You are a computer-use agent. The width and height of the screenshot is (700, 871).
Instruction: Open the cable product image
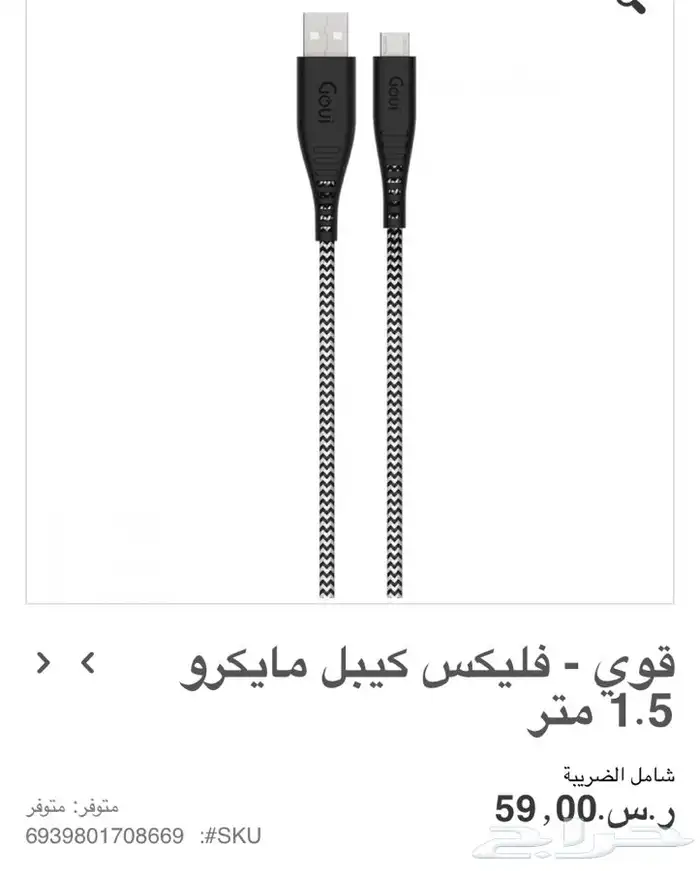[350, 302]
